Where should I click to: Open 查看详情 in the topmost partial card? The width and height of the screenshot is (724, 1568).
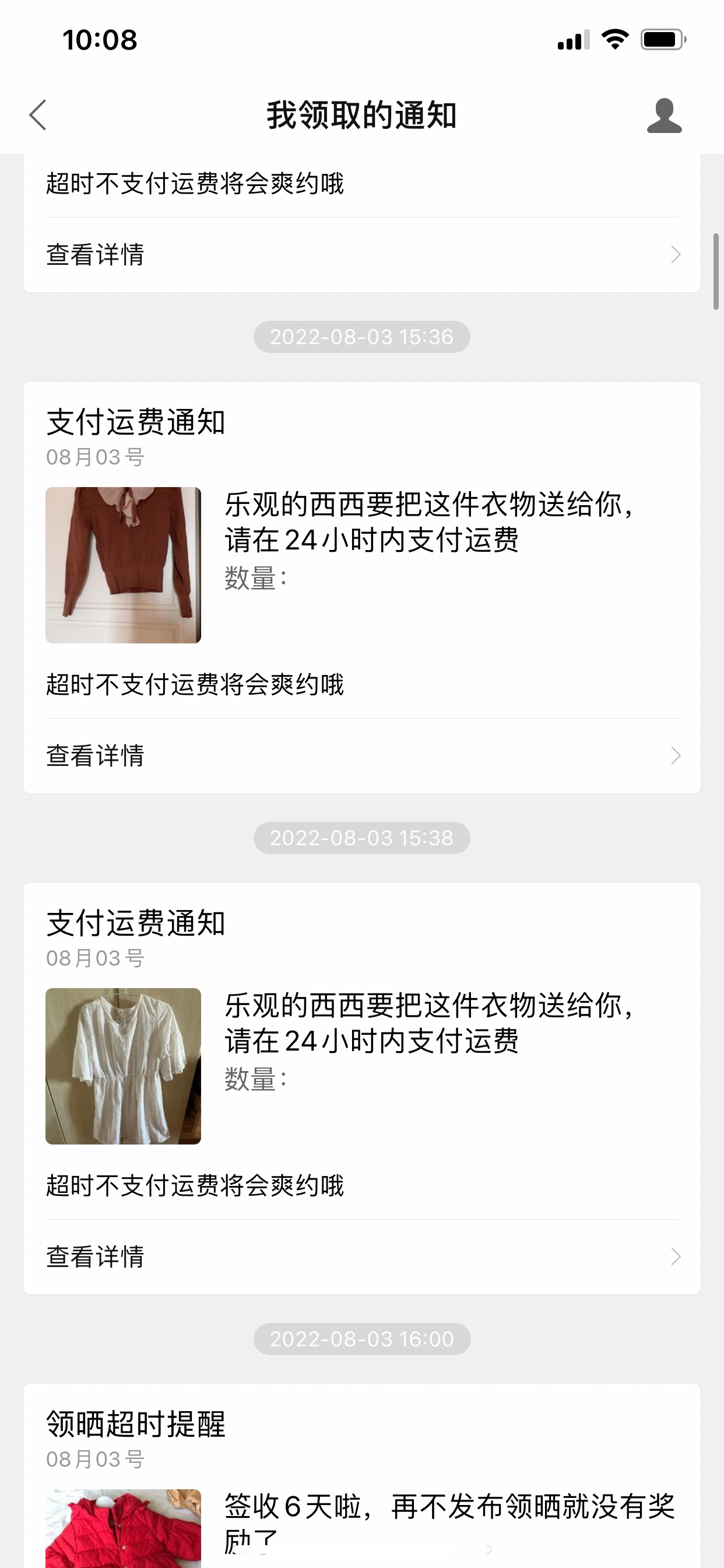tap(361, 254)
